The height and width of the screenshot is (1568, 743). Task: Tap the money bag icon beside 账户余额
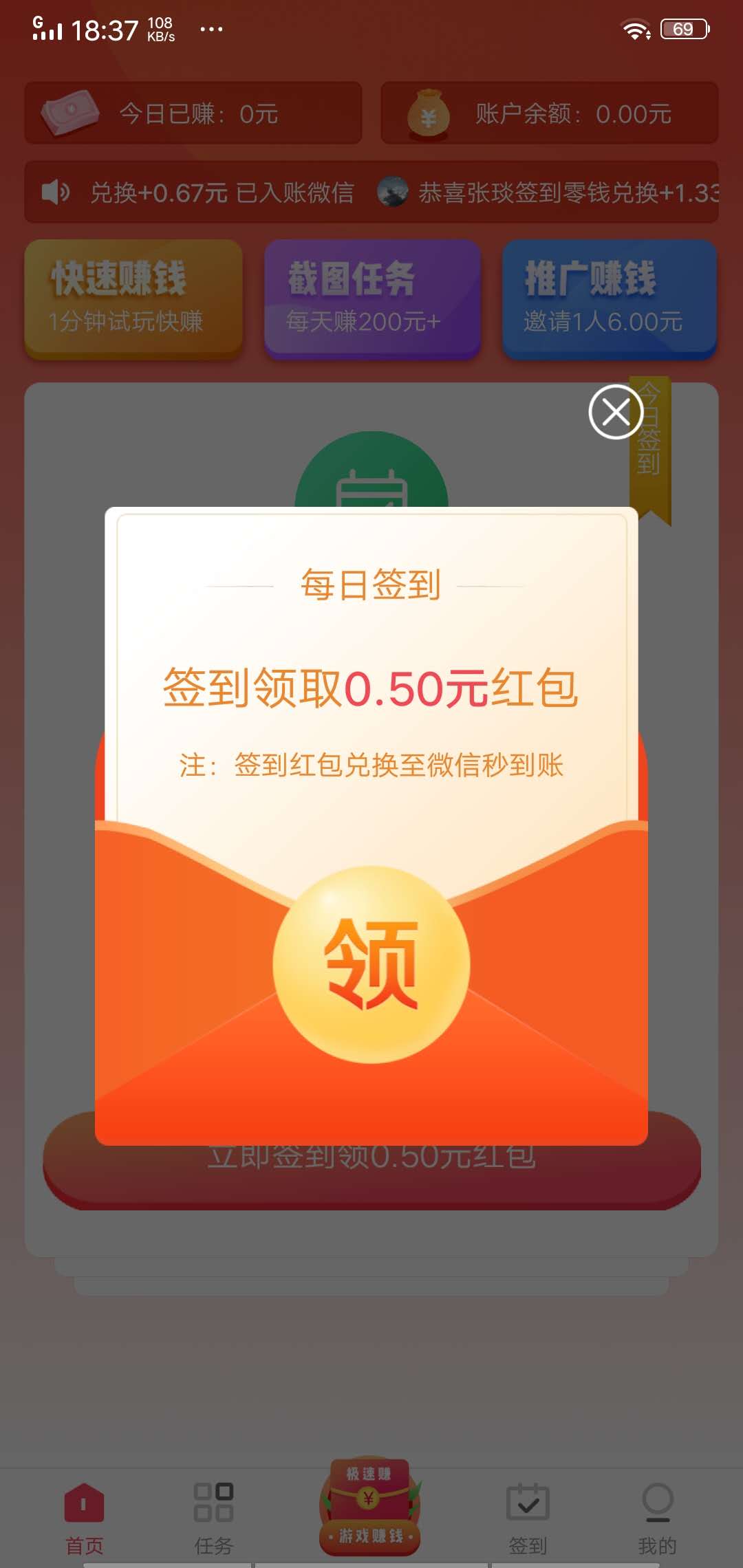pyautogui.click(x=428, y=114)
